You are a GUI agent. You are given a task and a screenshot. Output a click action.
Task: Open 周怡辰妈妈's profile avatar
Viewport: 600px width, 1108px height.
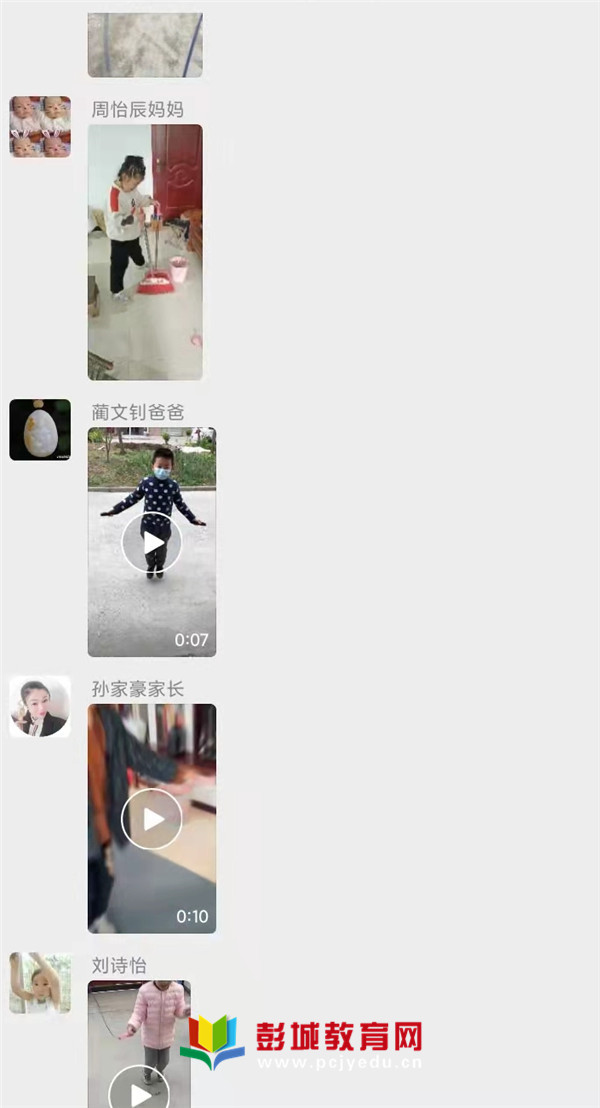point(40,127)
